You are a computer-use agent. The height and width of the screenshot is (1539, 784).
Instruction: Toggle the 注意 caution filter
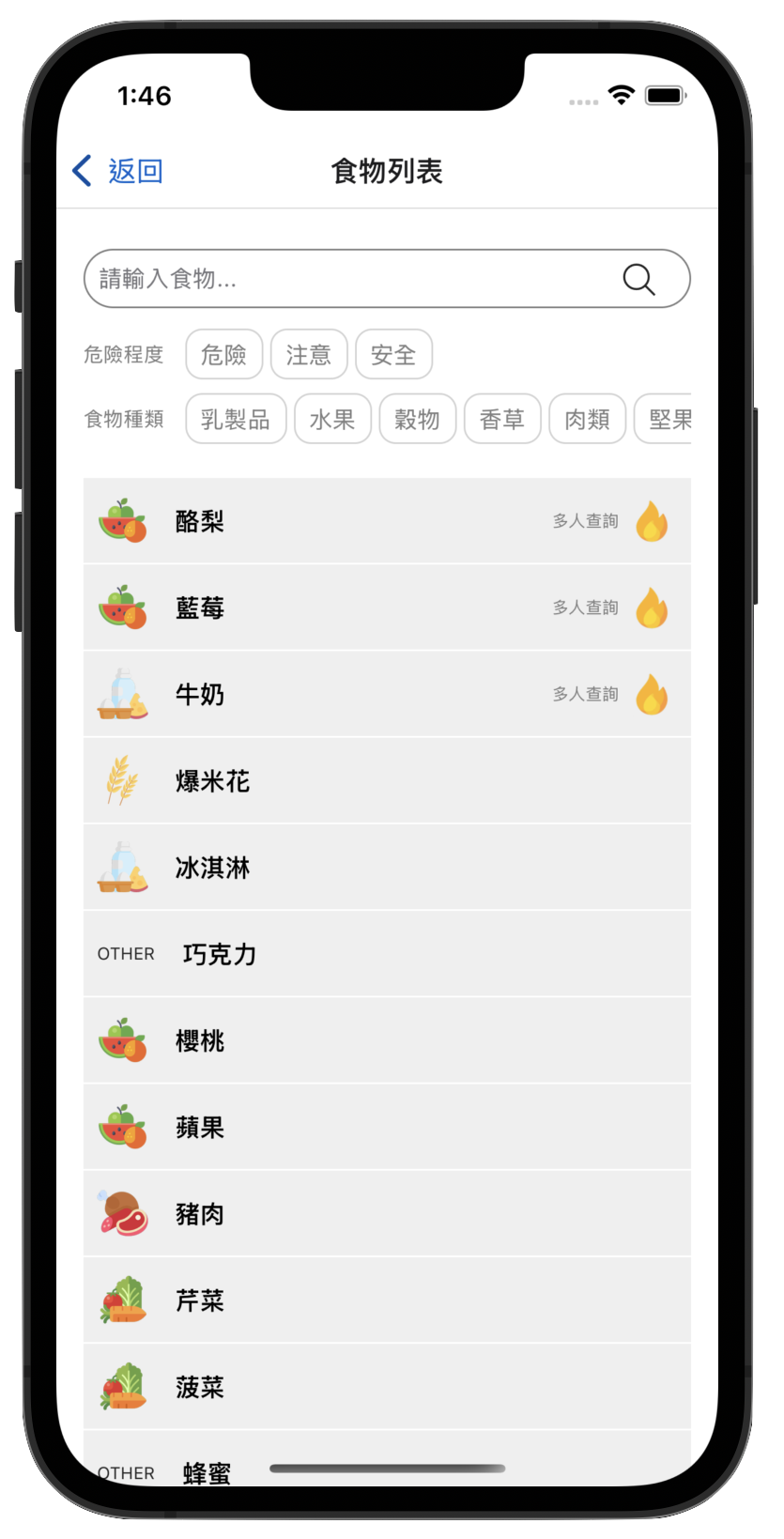pyautogui.click(x=309, y=354)
